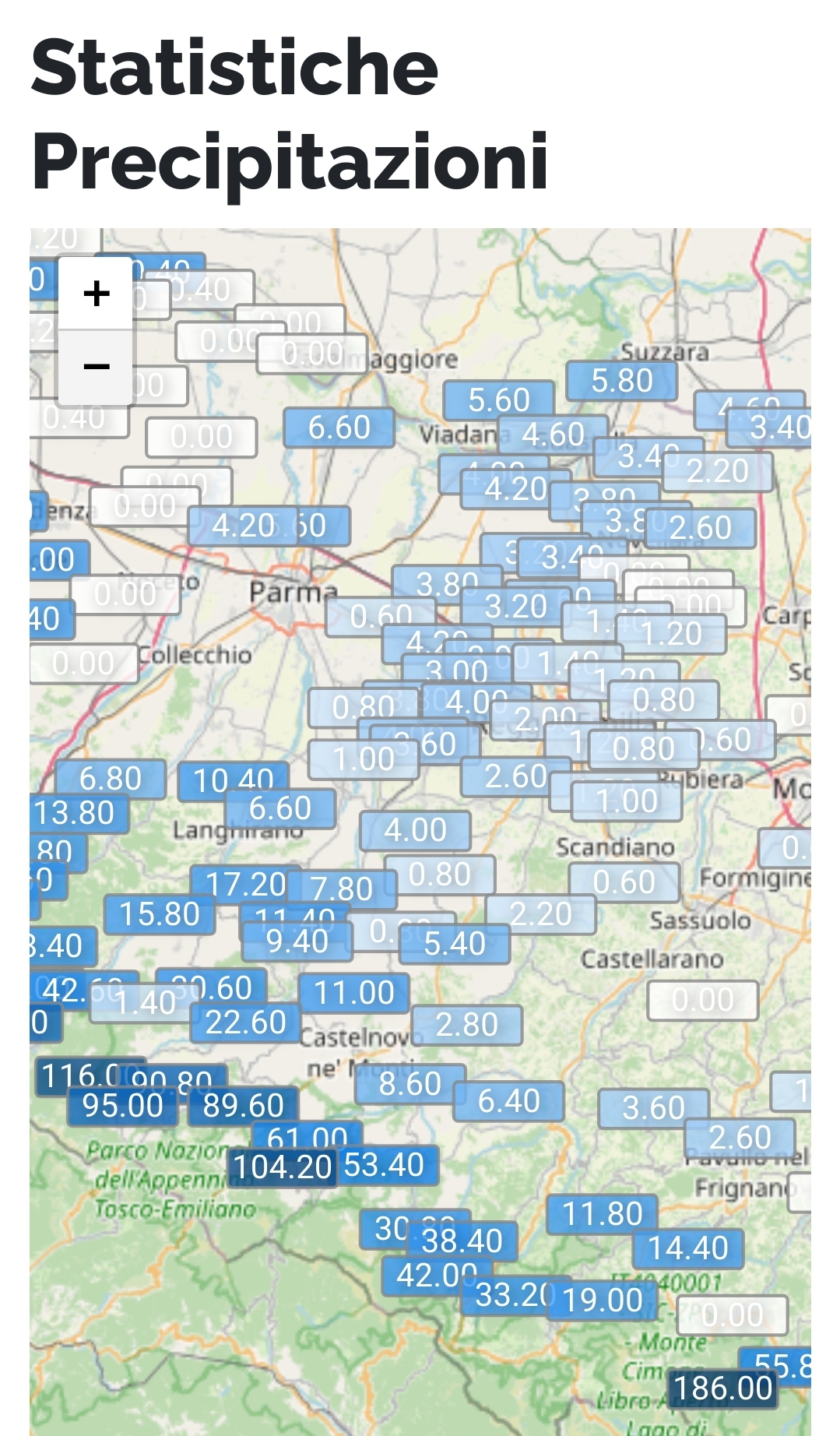Zoom out on the precipitation map
Viewport: 840px width, 1436px height.
(97, 366)
